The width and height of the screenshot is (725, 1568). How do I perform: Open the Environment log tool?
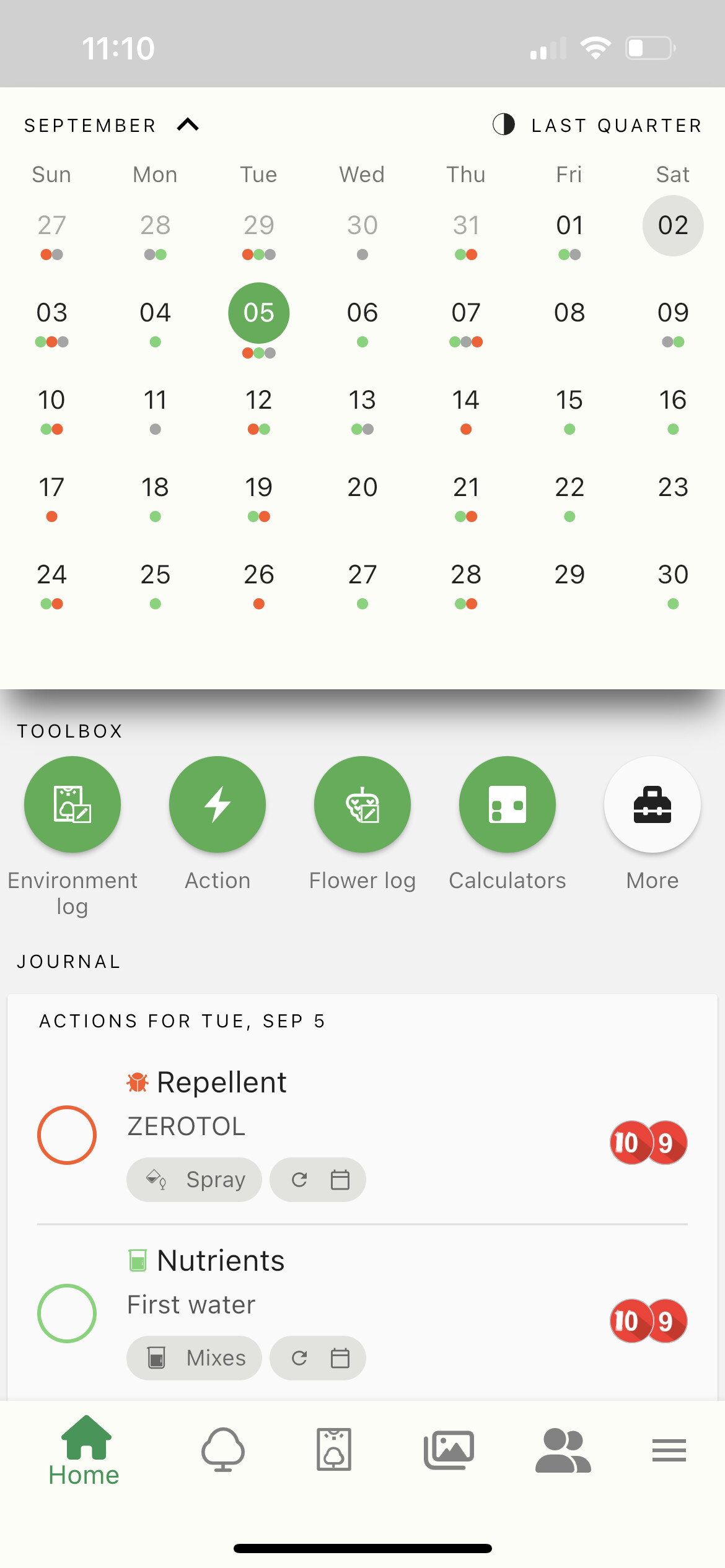pos(72,804)
